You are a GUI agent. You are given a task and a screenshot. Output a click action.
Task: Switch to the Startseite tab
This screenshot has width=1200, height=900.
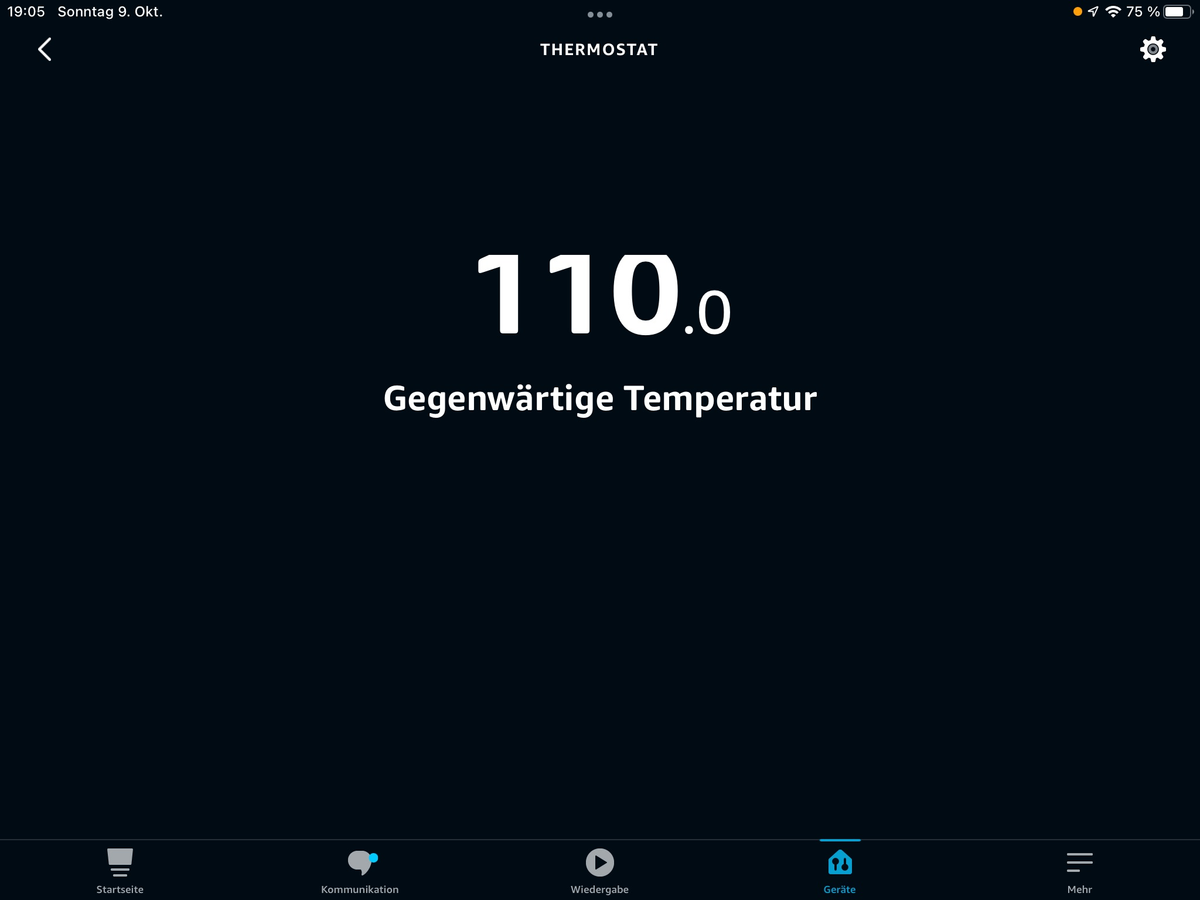pos(120,870)
